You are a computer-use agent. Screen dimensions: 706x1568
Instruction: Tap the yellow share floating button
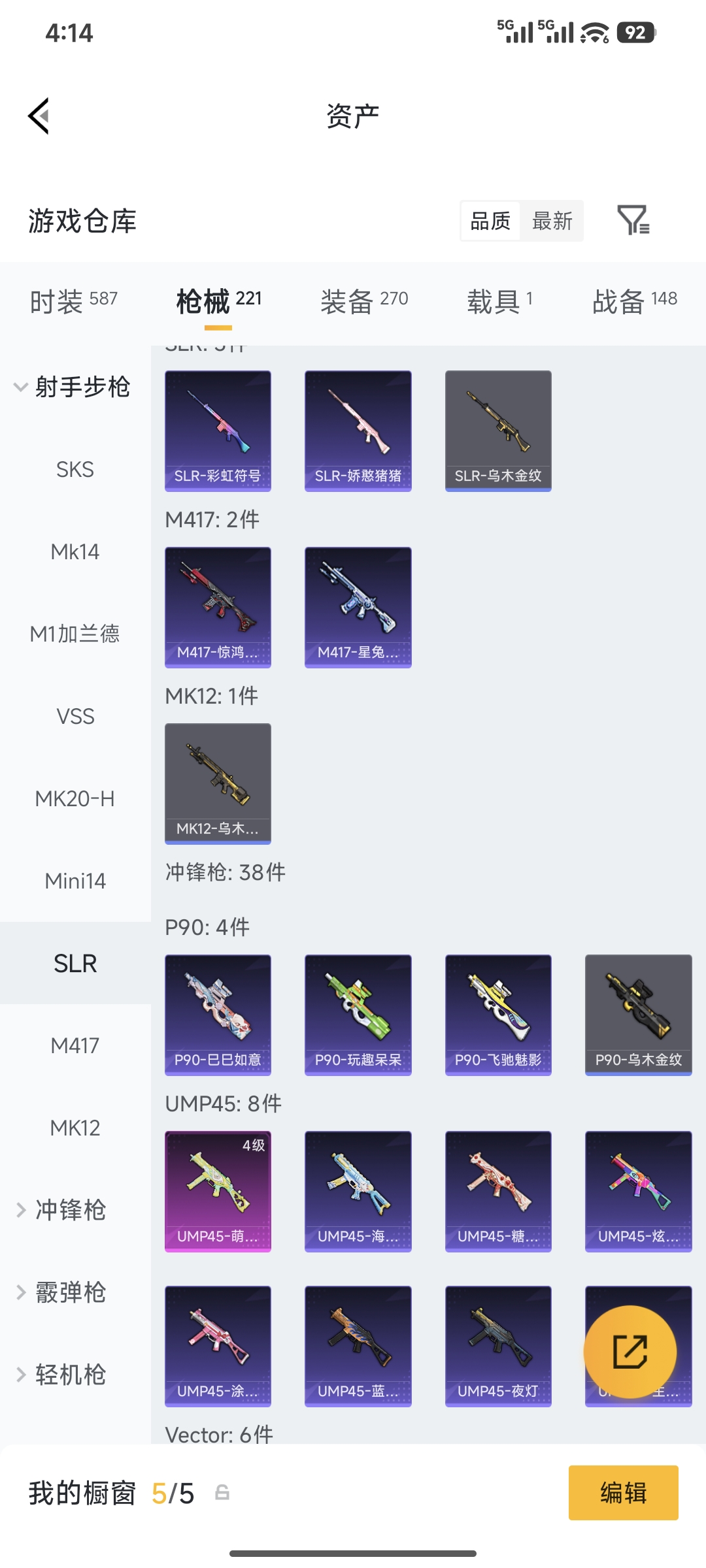(x=630, y=1352)
